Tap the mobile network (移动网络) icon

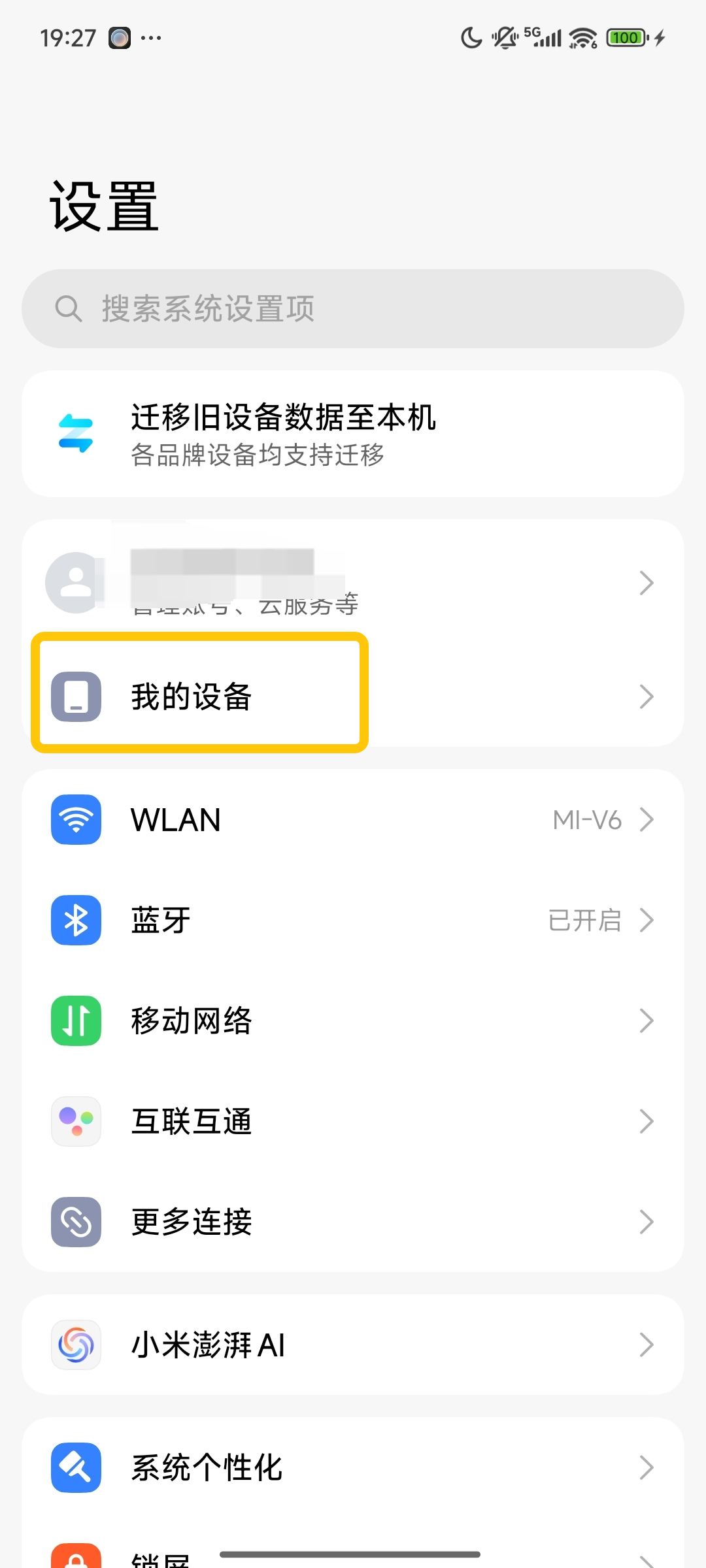[76, 1021]
